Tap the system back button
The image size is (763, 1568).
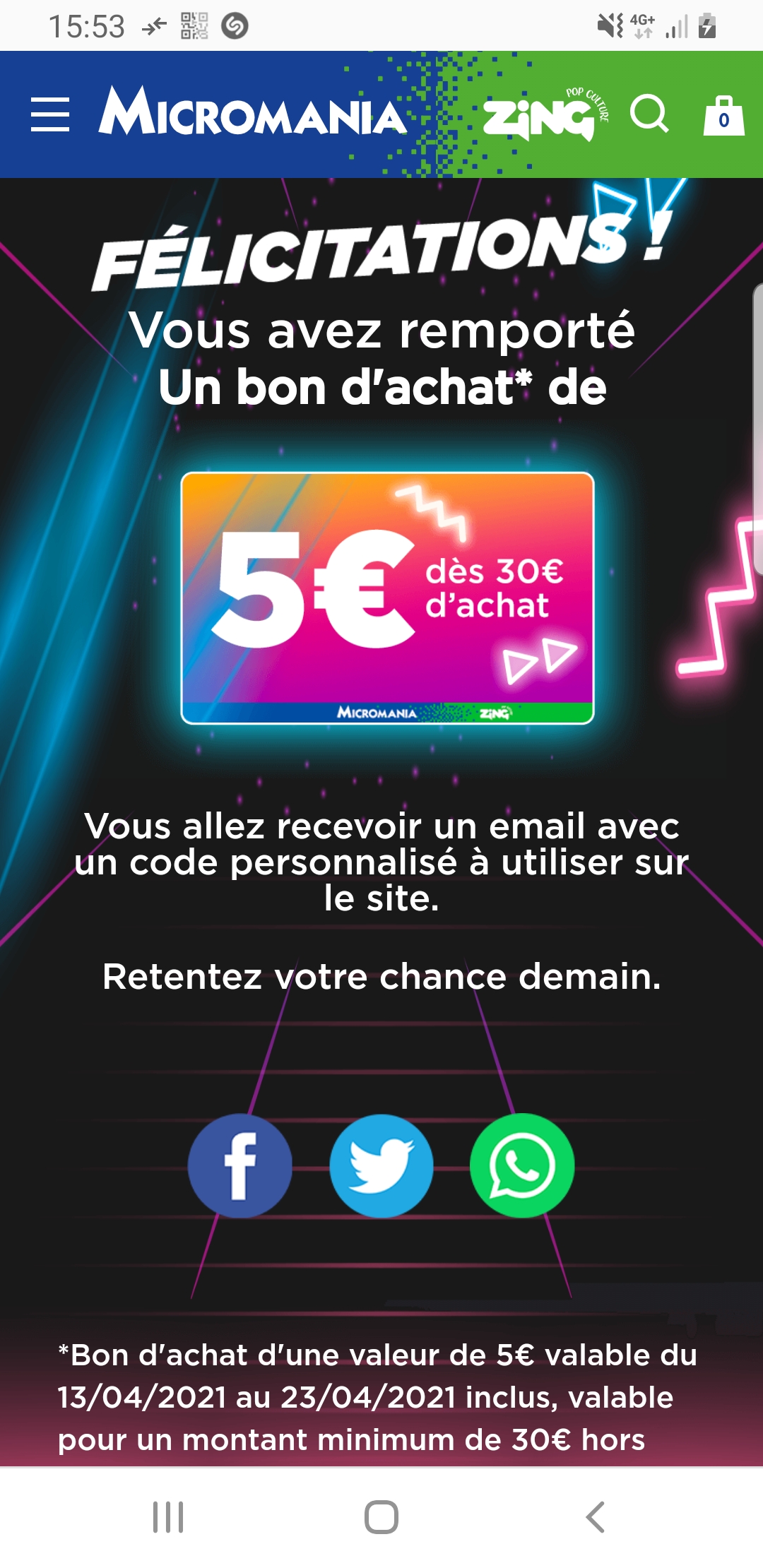click(x=595, y=1517)
